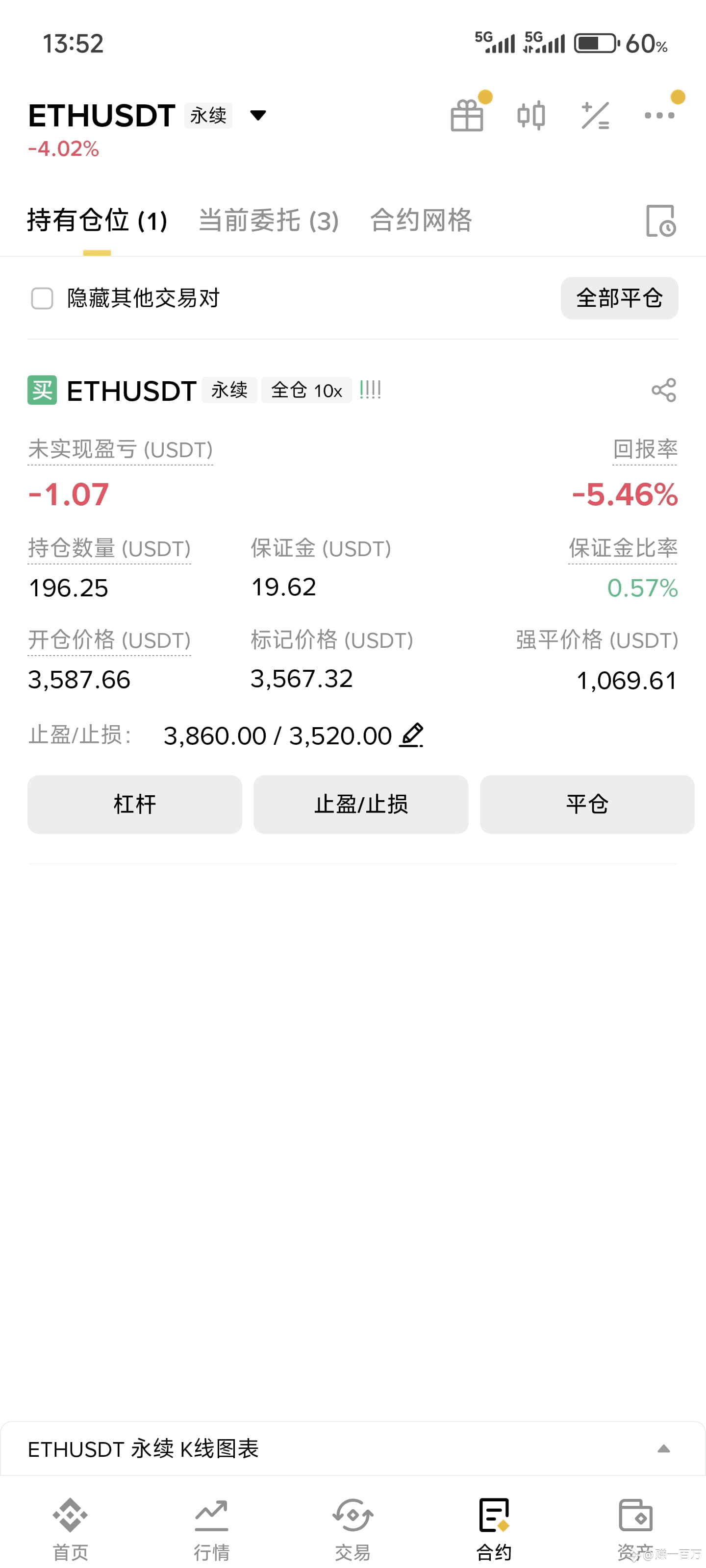The height and width of the screenshot is (1568, 706).
Task: Open the gift rewards icon
Action: (467, 115)
